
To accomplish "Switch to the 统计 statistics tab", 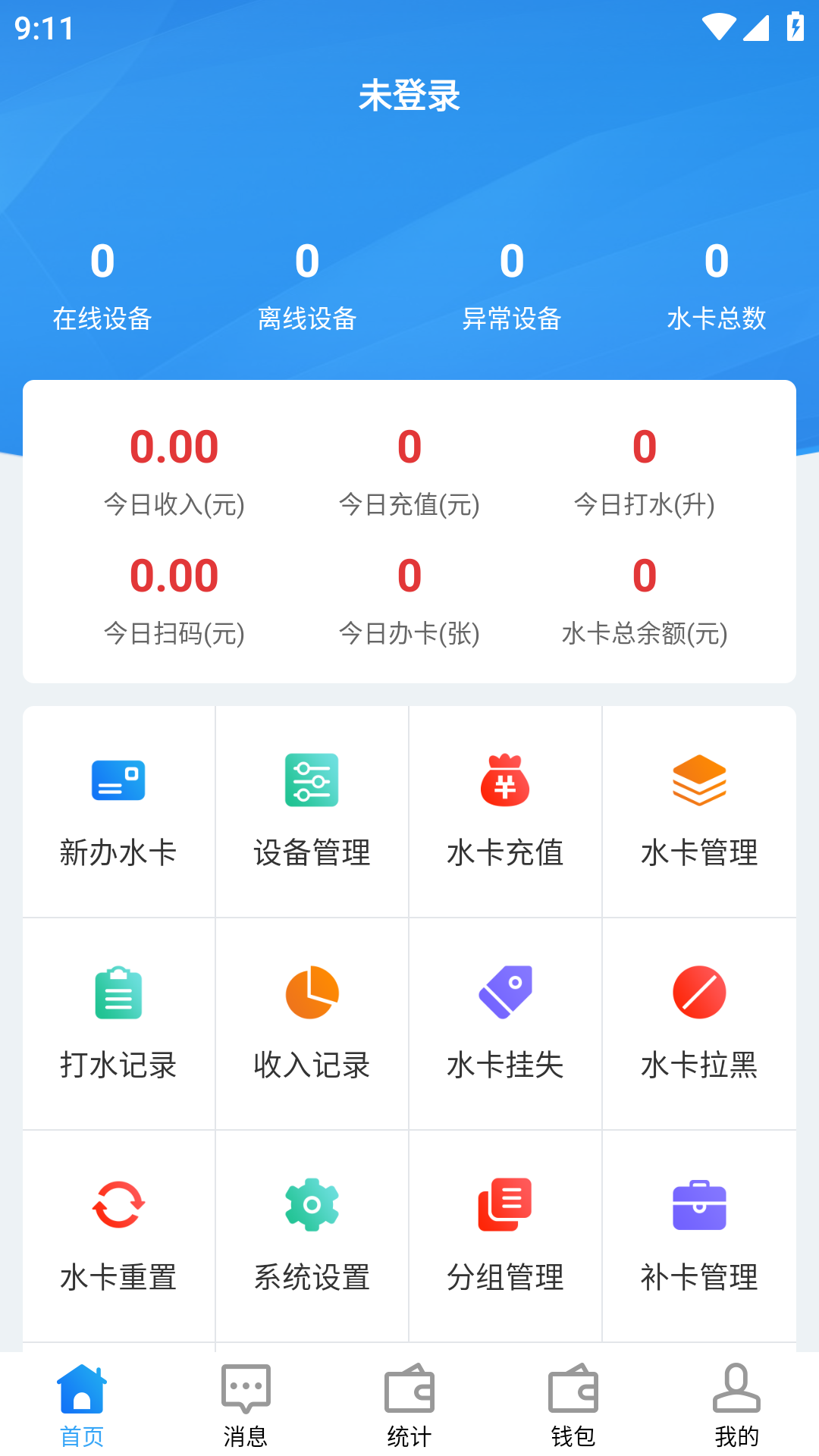I will click(x=409, y=1404).
